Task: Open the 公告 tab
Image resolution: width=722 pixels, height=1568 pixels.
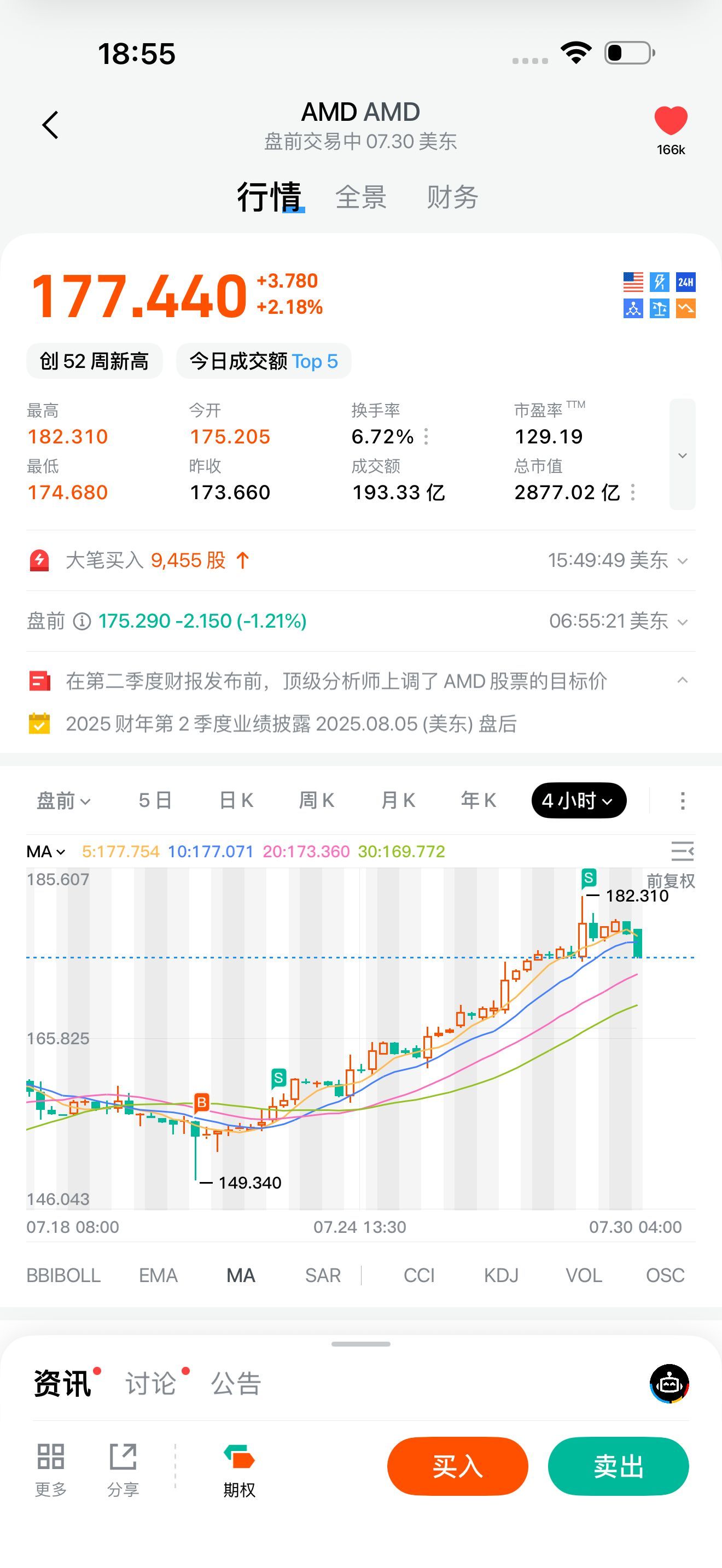Action: pyautogui.click(x=236, y=1384)
